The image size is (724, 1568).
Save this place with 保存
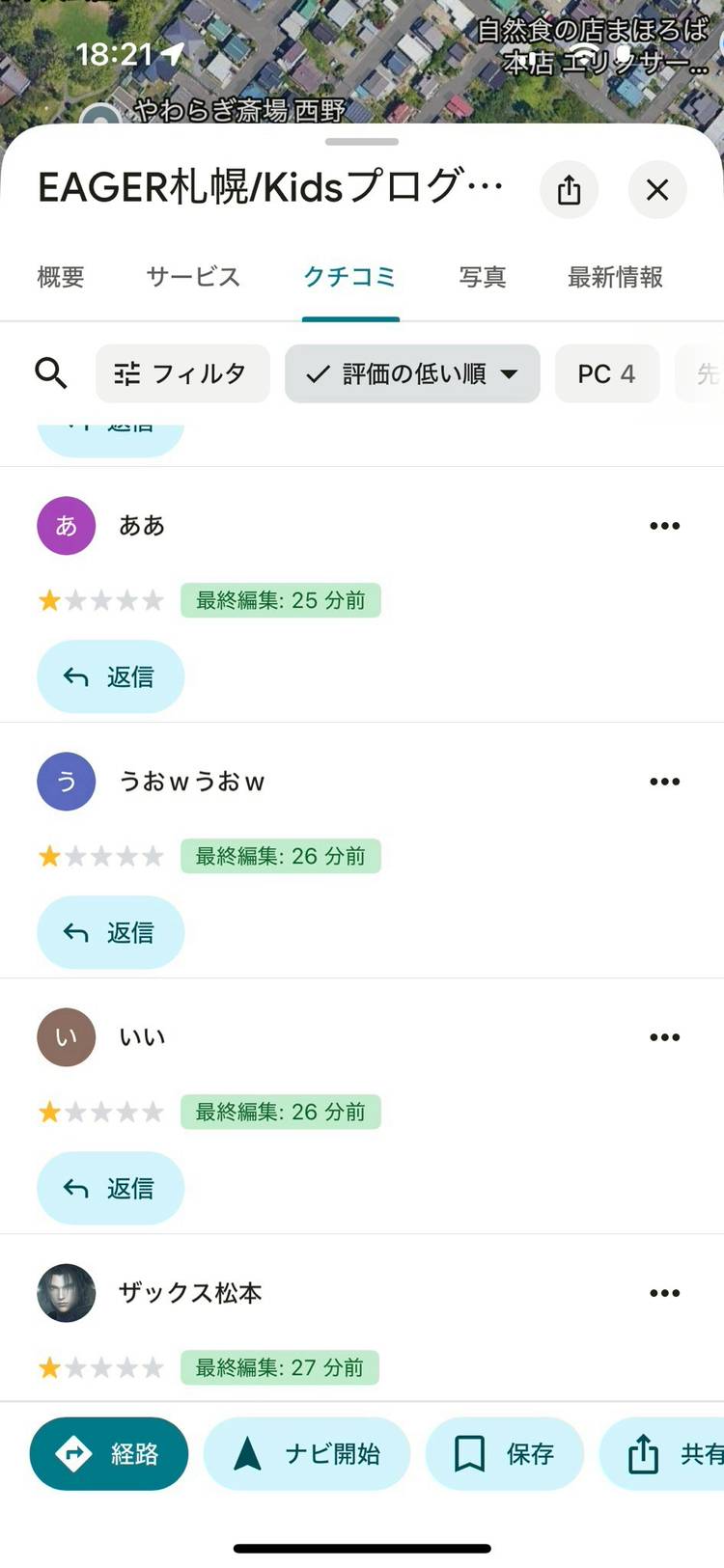pyautogui.click(x=505, y=1453)
